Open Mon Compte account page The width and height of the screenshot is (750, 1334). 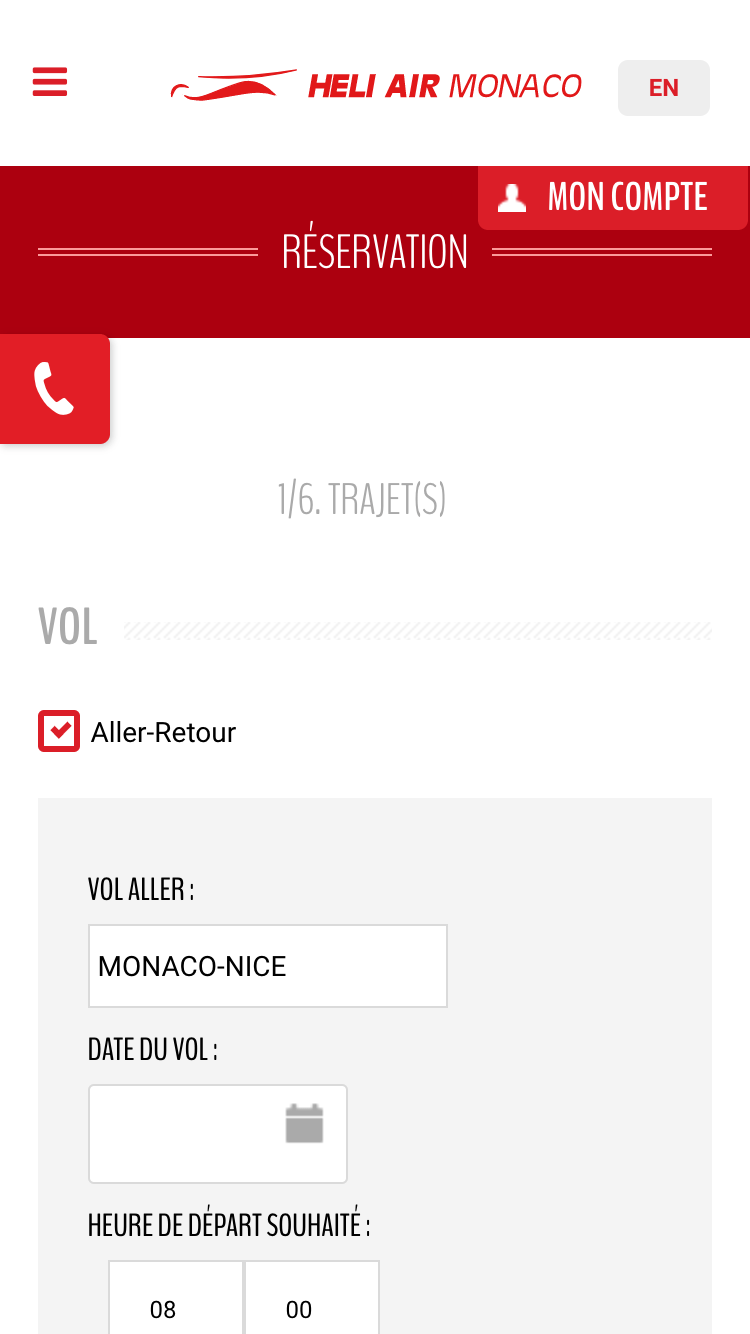pos(612,197)
